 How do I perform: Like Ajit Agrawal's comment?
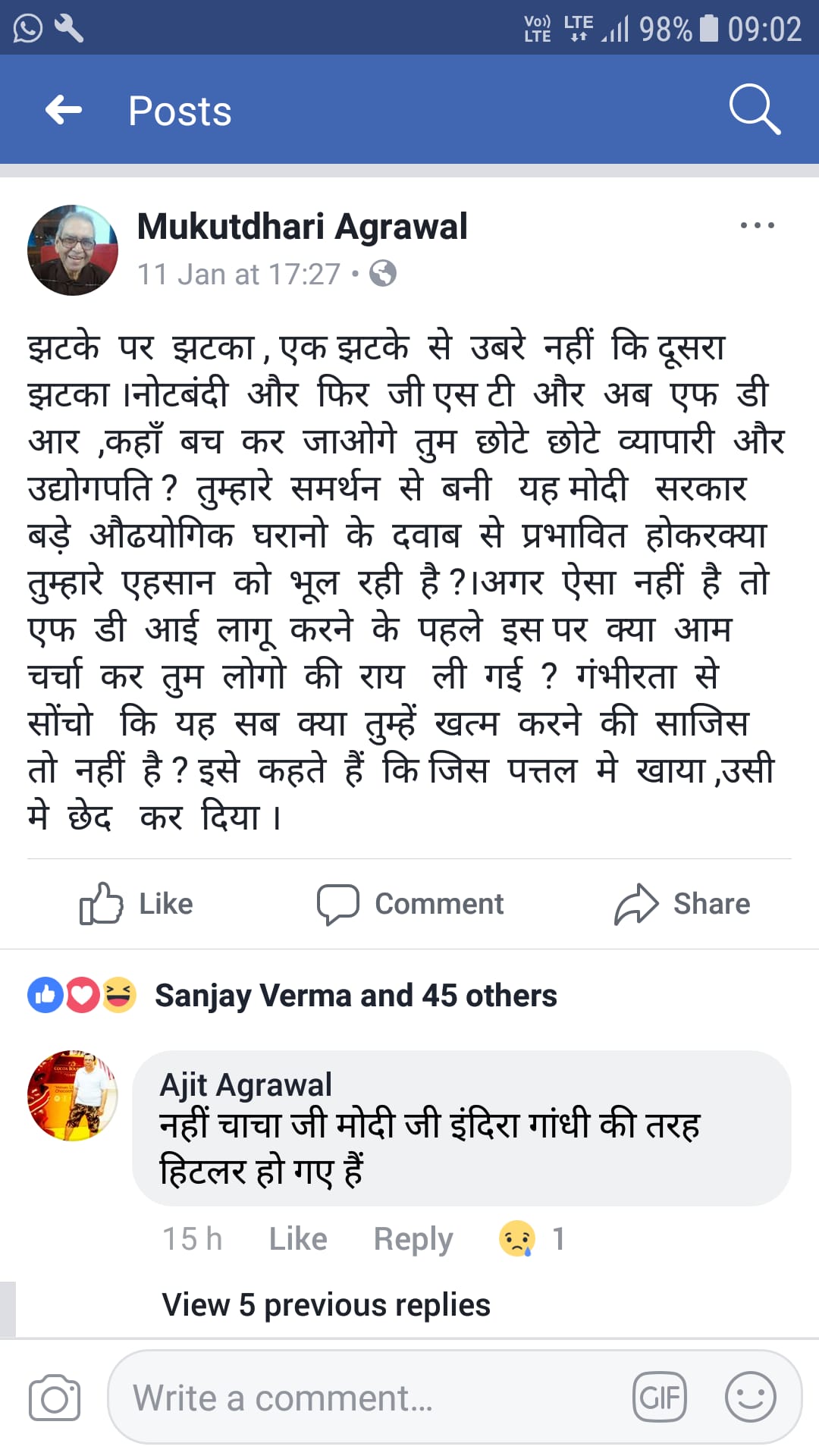pos(298,1238)
